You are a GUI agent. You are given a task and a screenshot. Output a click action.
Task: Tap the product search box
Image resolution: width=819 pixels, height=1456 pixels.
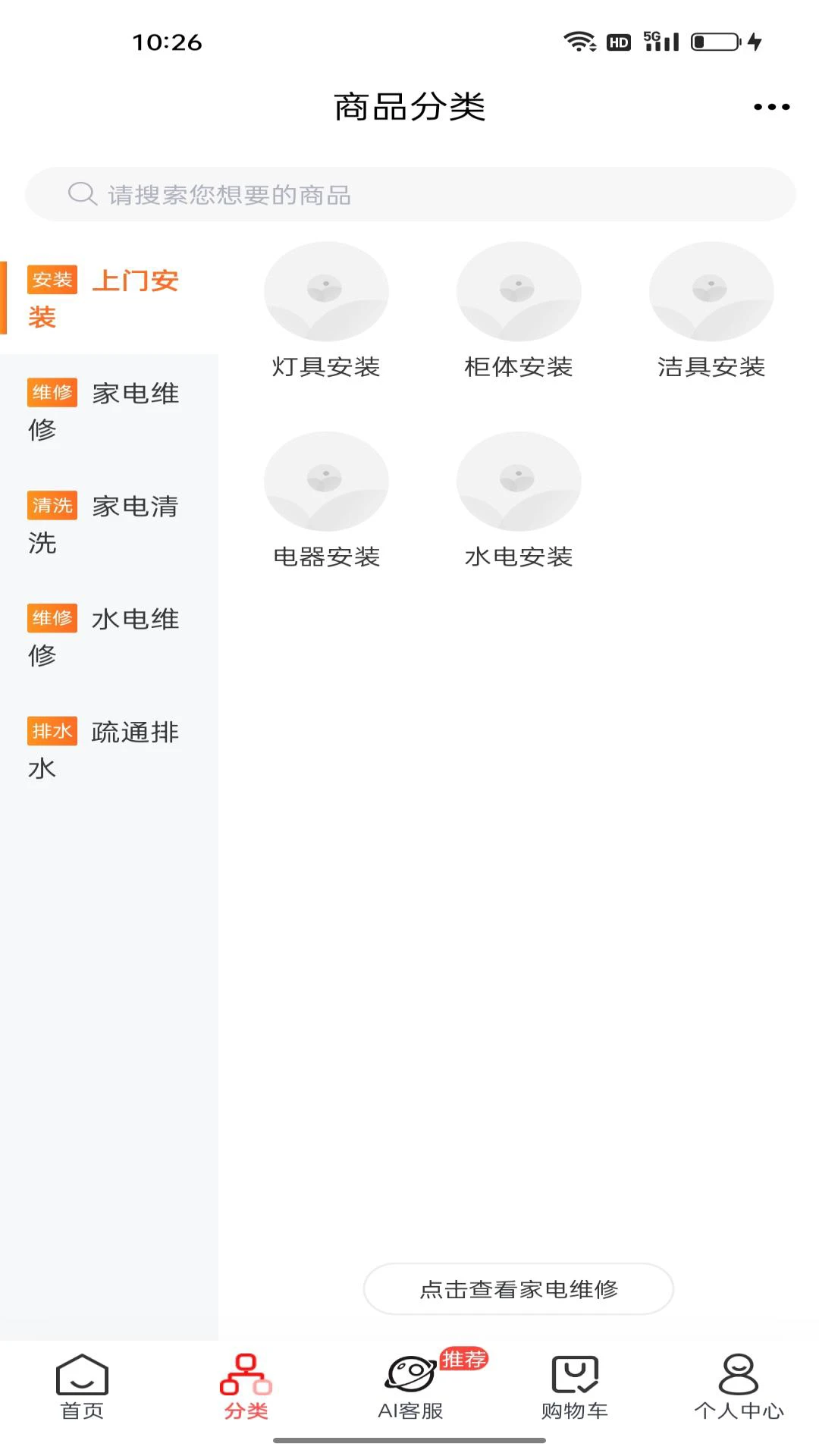tap(409, 195)
